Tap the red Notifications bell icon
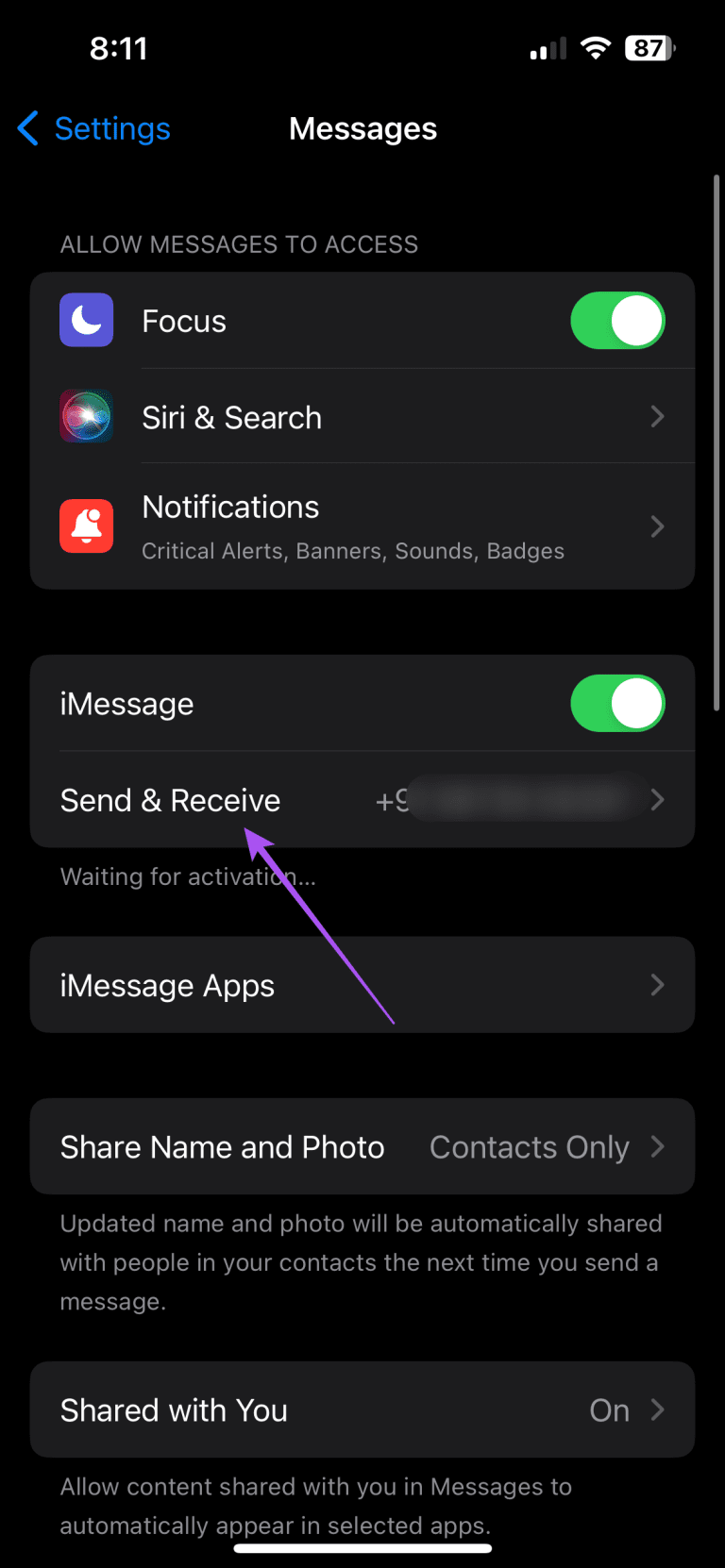 (86, 526)
